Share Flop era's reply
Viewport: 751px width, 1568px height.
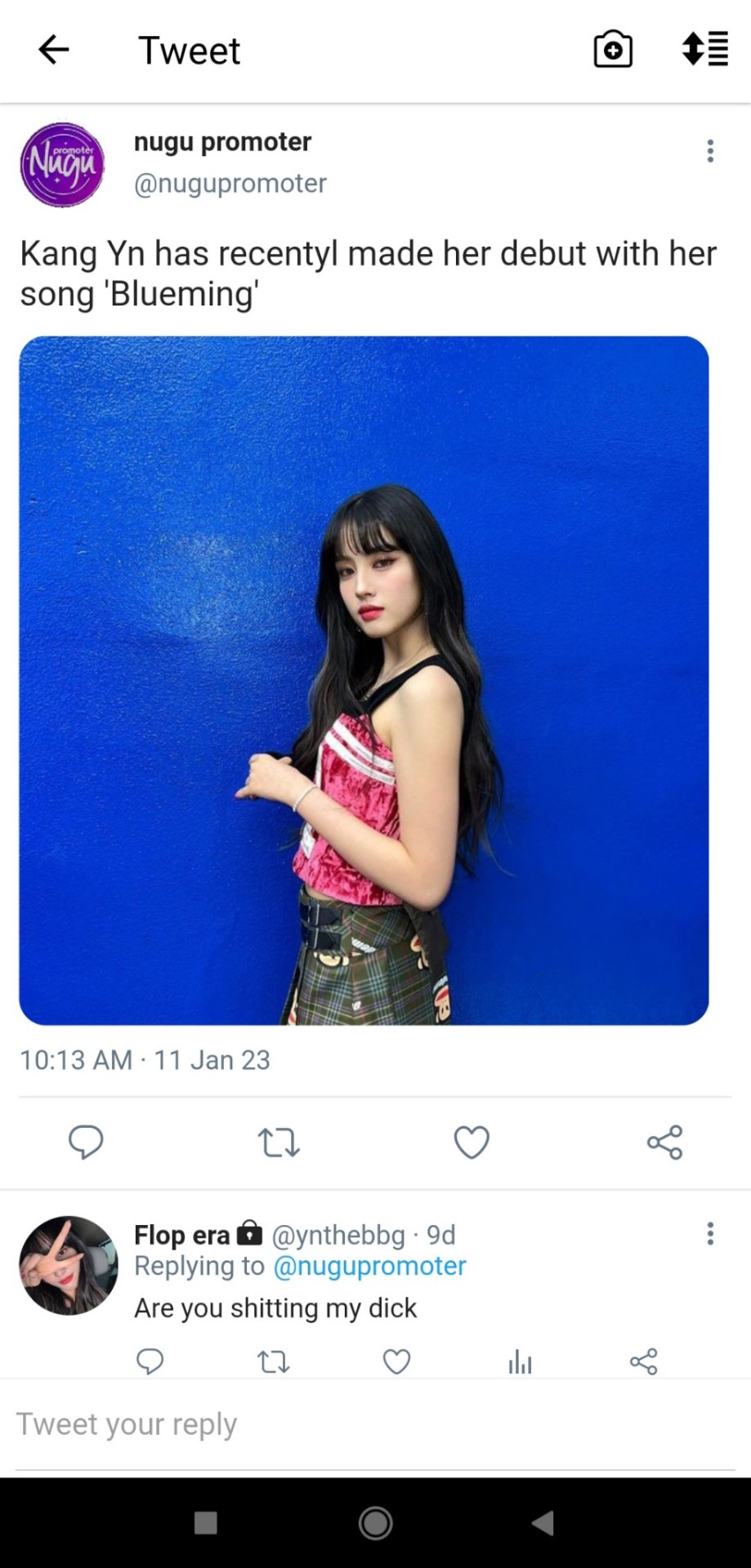coord(644,1361)
